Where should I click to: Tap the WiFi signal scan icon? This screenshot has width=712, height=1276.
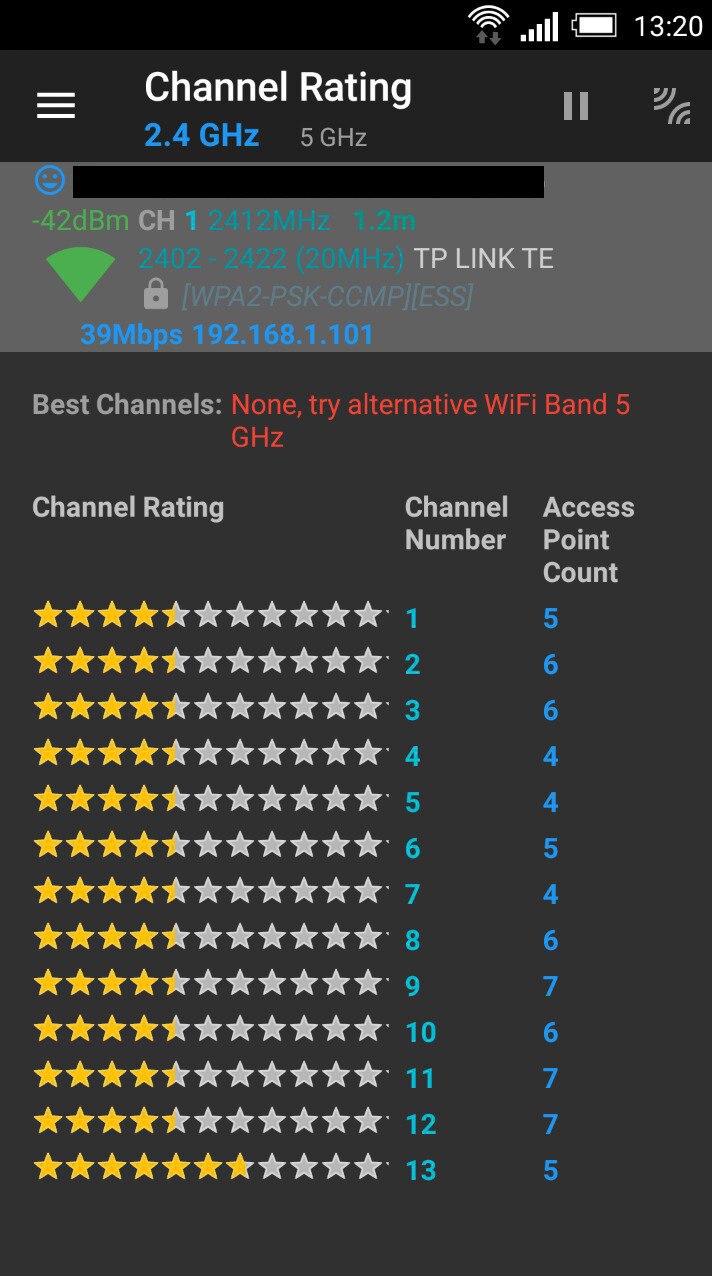671,106
